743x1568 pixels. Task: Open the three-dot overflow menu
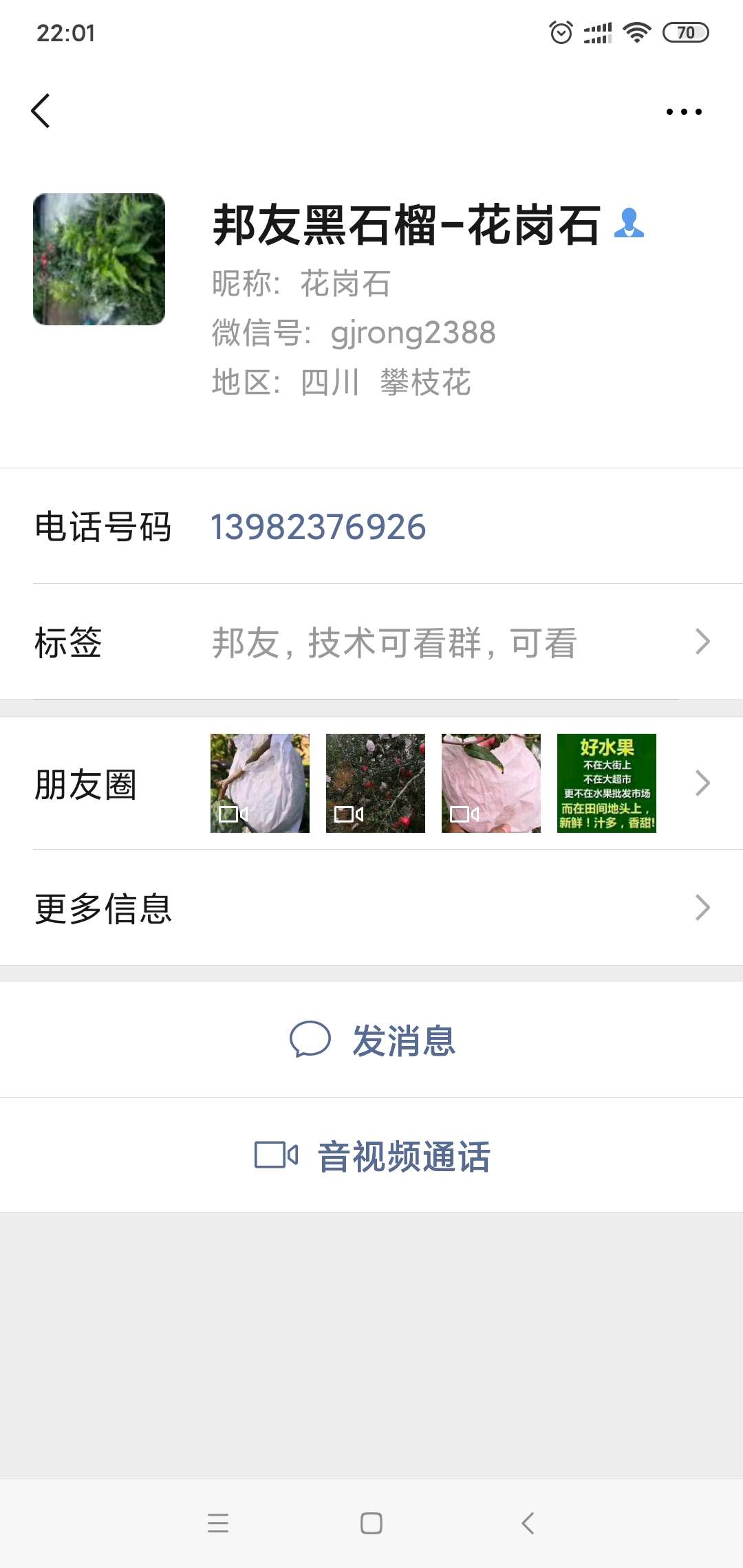tap(684, 111)
